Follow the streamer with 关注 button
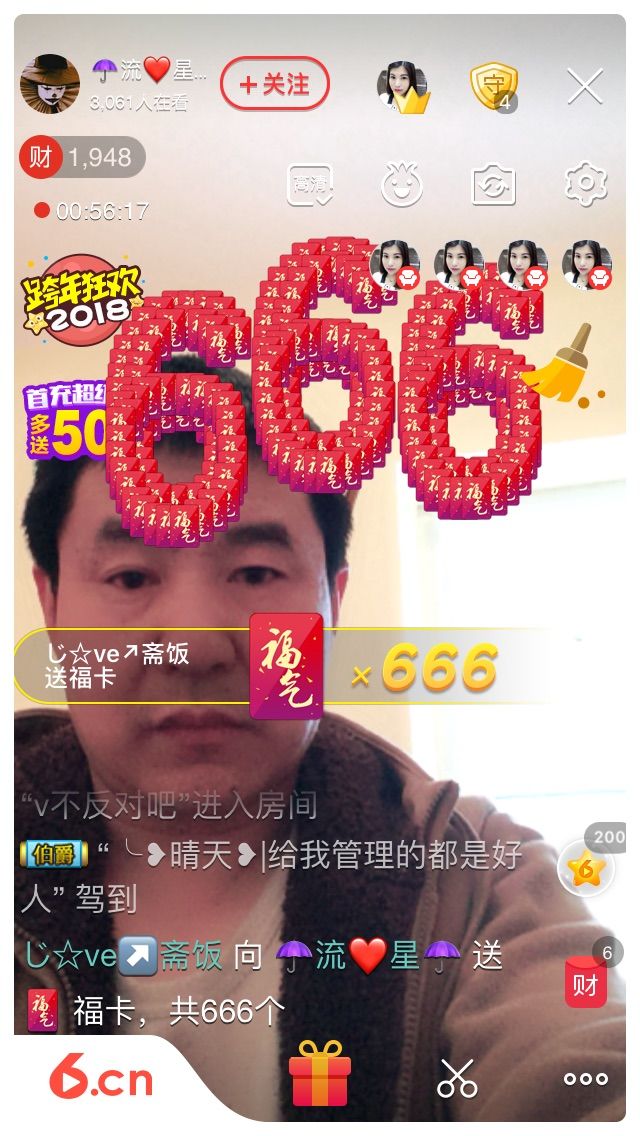This screenshot has width=640, height=1136. pyautogui.click(x=275, y=85)
